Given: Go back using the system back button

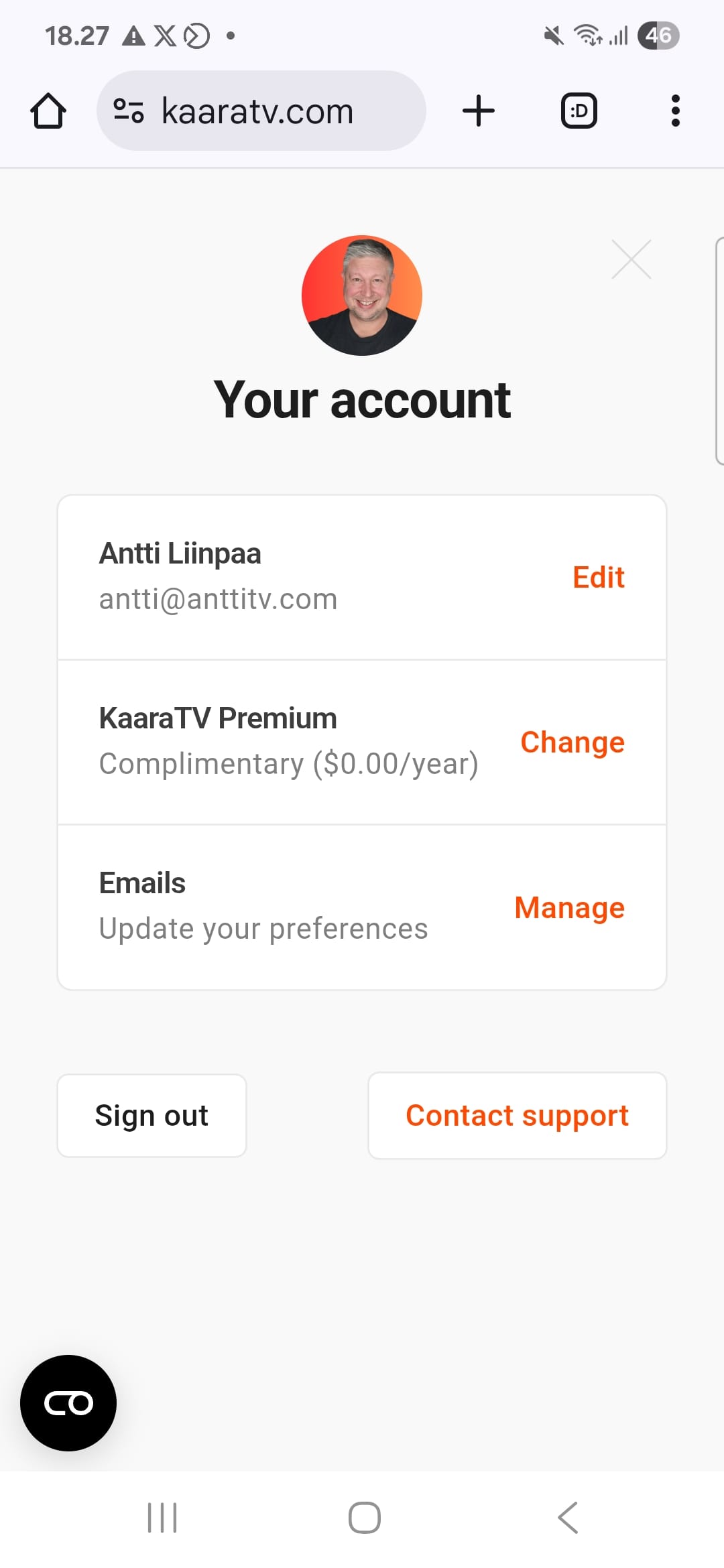Looking at the screenshot, I should pos(568,1518).
